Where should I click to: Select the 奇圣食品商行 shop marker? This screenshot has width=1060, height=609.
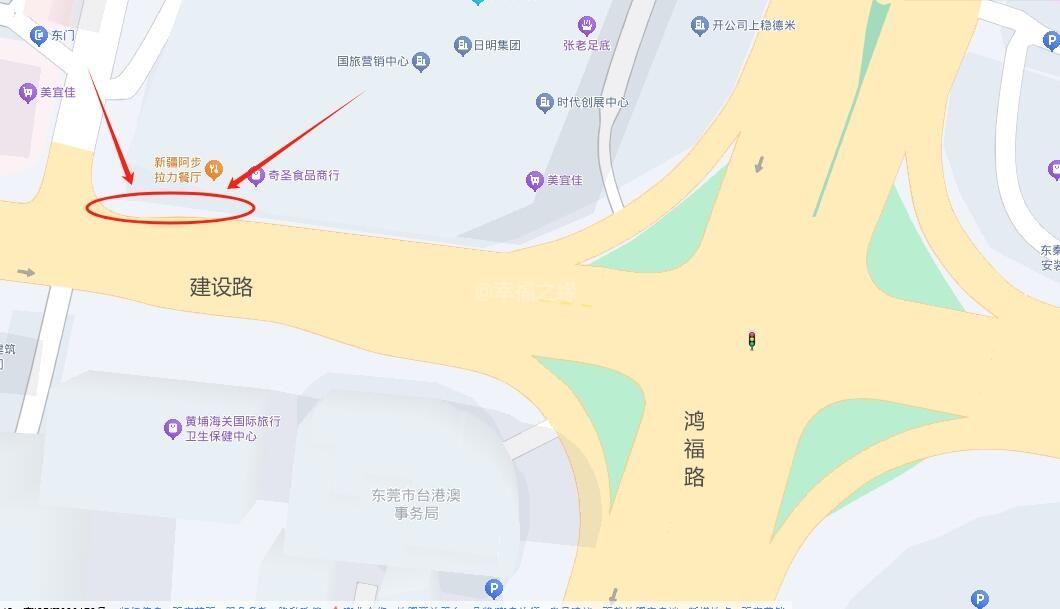255,176
